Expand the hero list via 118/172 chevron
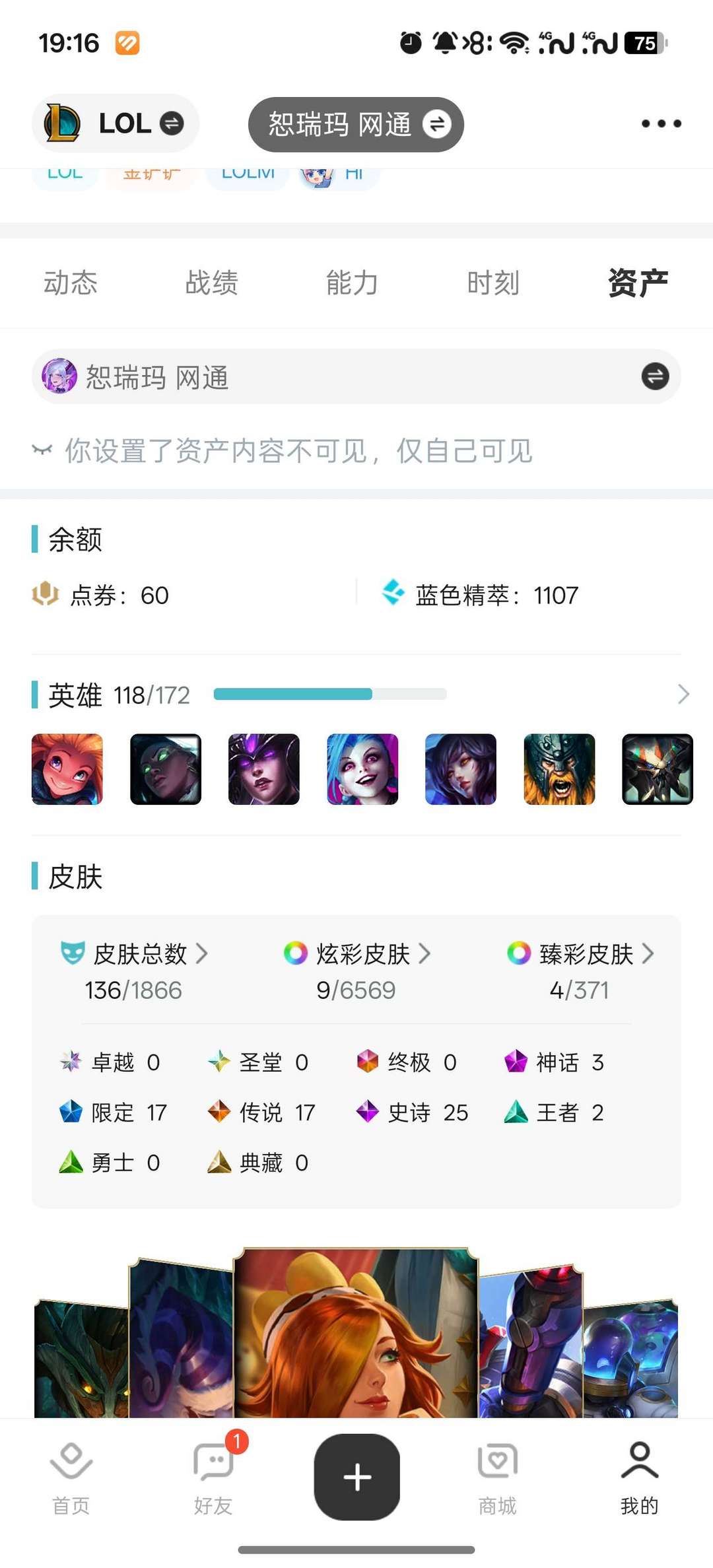The width and height of the screenshot is (713, 1568). (x=683, y=694)
